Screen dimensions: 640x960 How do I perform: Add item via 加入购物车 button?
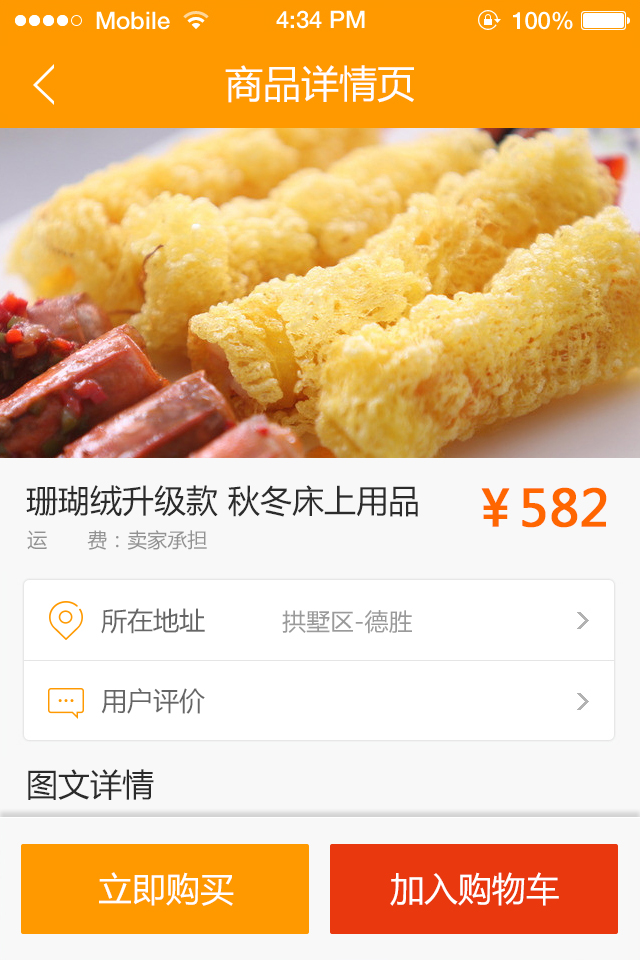click(x=474, y=889)
